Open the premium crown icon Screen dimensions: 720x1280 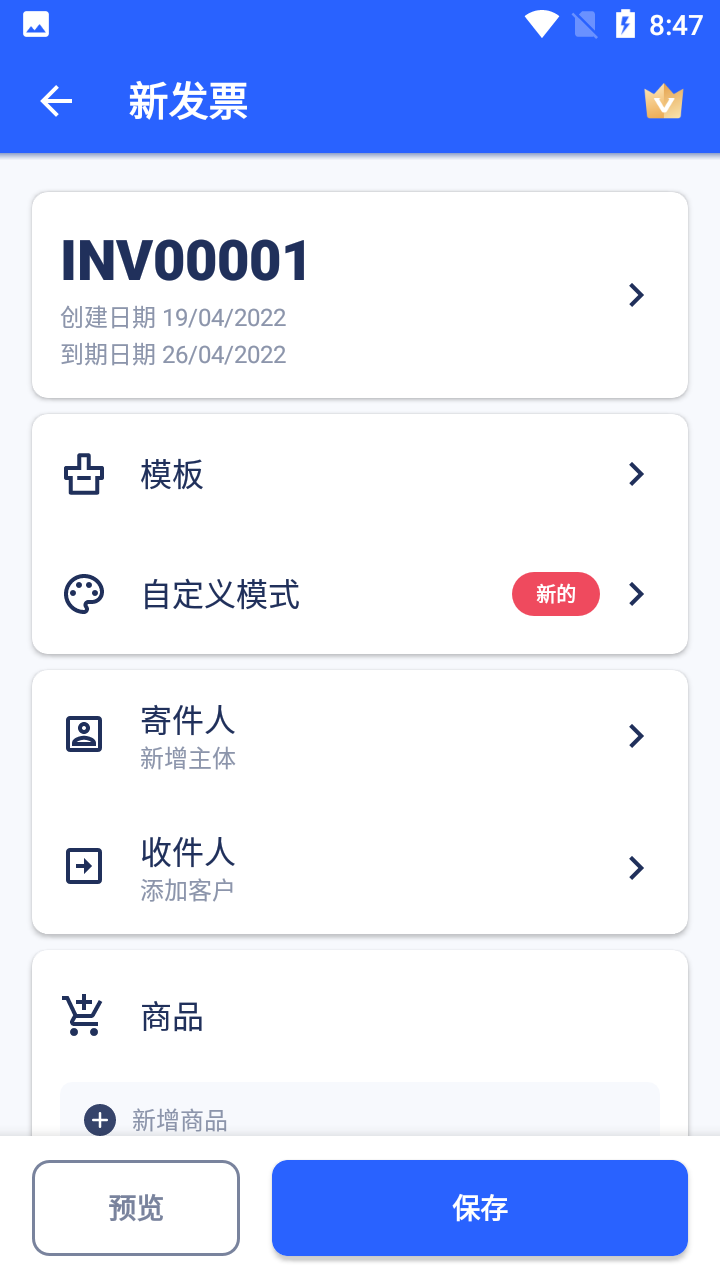(x=664, y=101)
